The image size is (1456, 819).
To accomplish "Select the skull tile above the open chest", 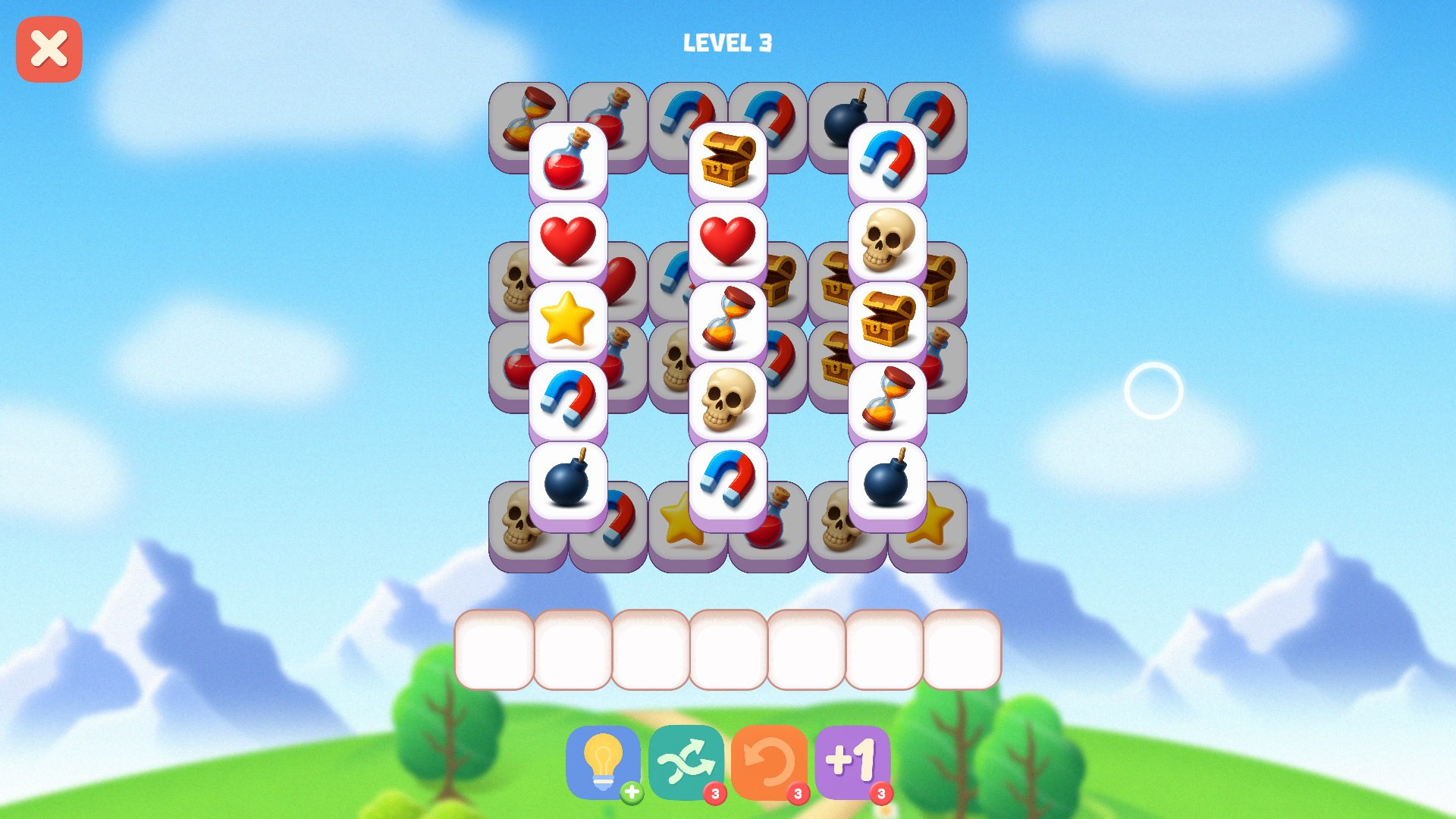I will (x=887, y=240).
